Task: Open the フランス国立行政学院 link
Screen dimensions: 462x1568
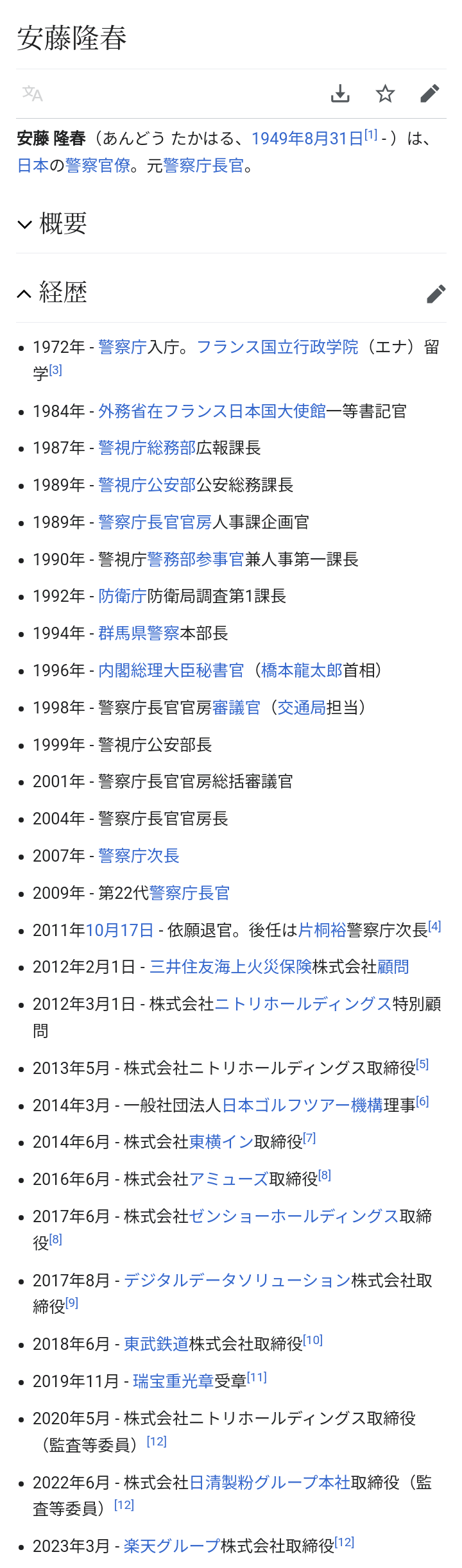Action: point(277,347)
